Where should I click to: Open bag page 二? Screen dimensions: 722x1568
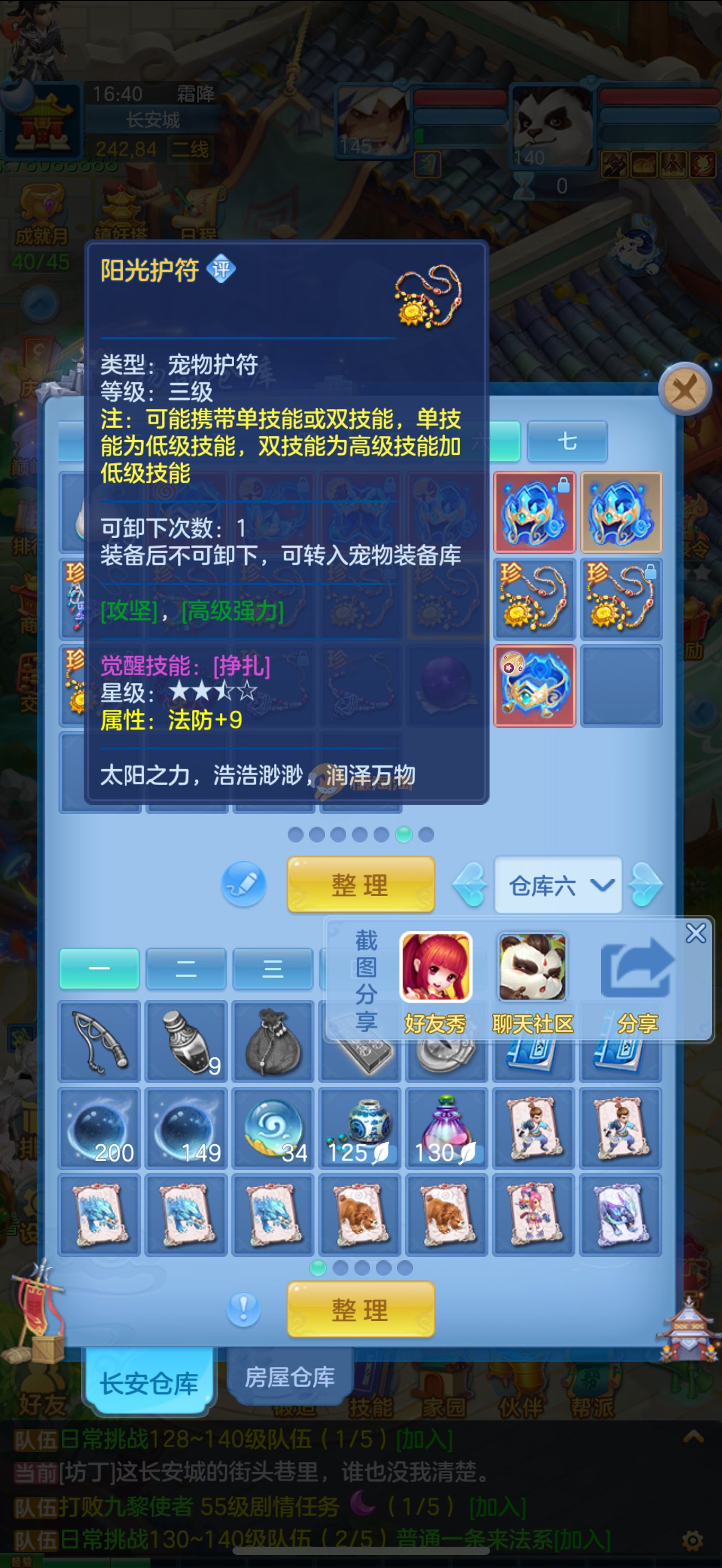click(187, 968)
